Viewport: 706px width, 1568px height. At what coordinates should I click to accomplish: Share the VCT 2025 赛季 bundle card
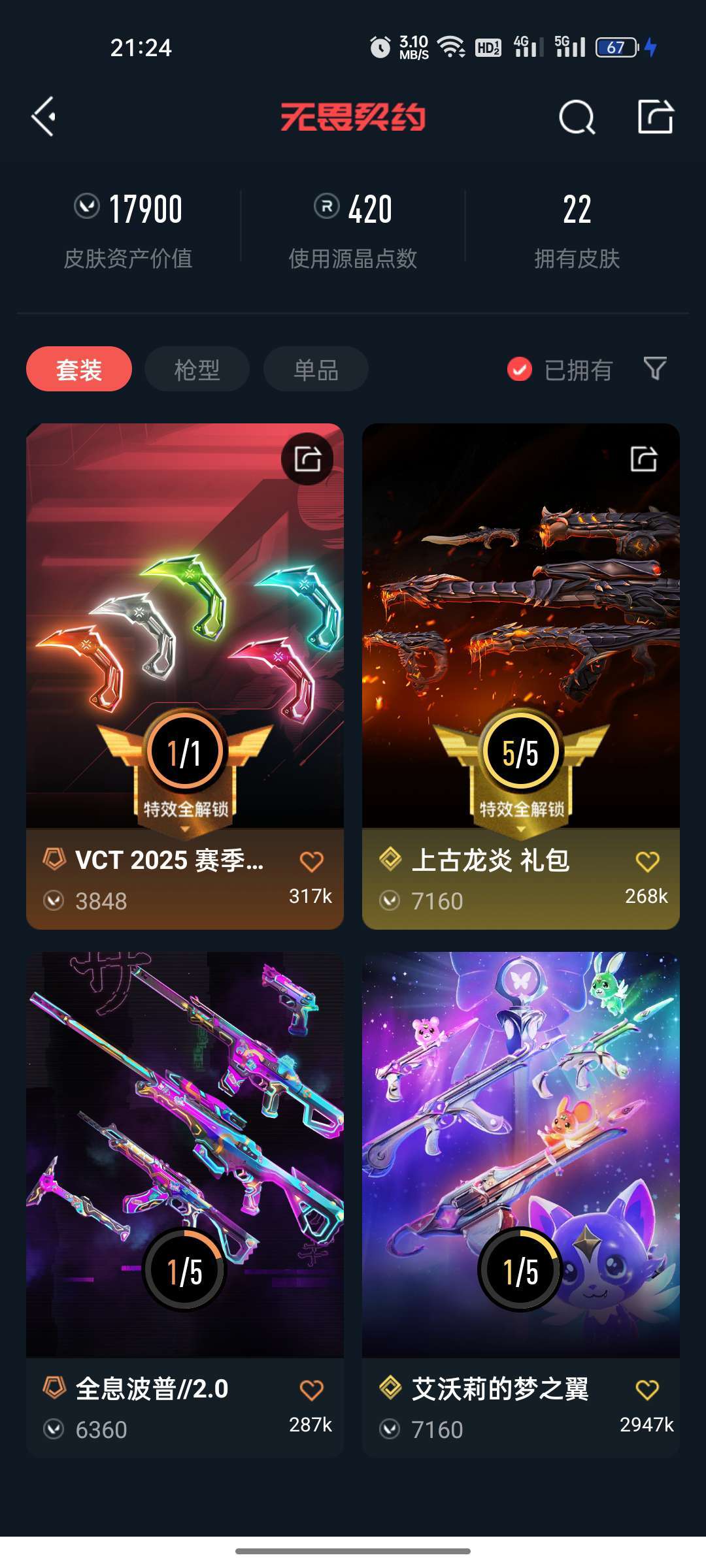[x=308, y=459]
